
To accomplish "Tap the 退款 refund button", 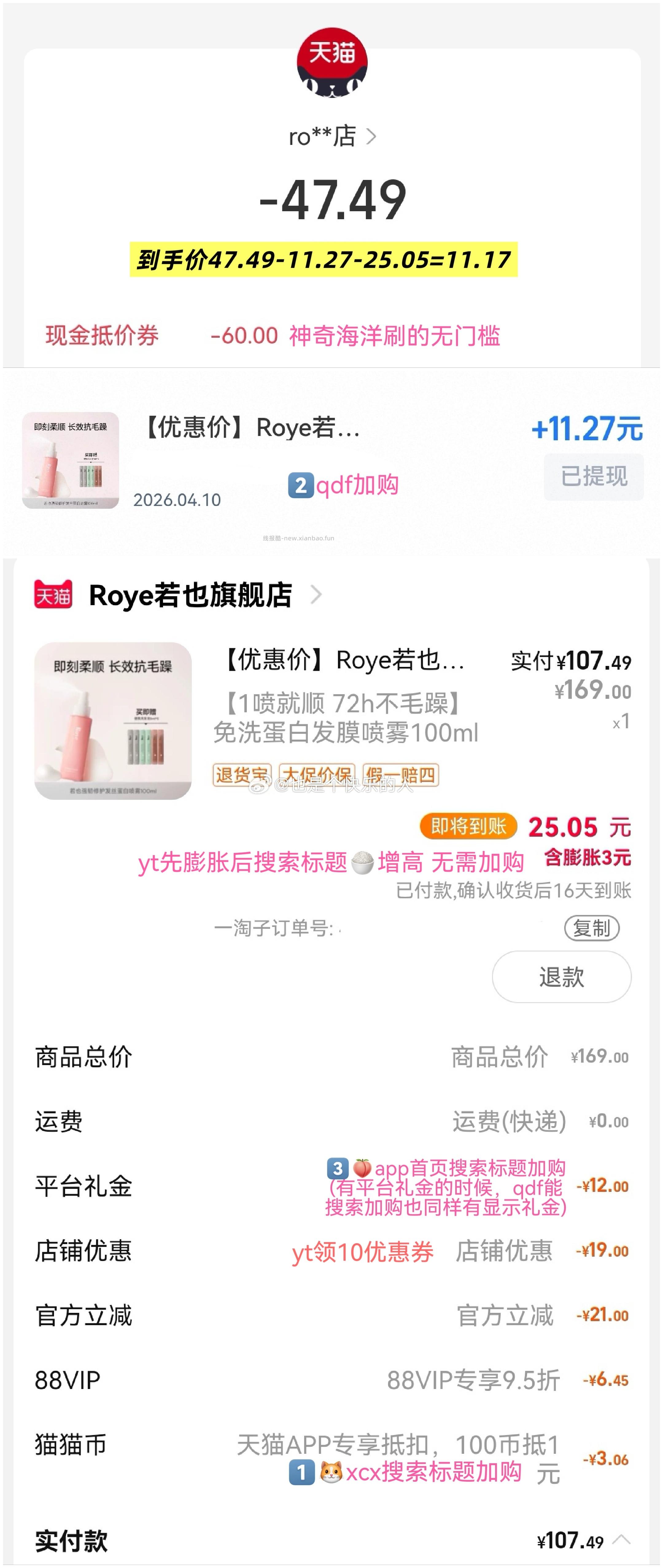I will point(561,977).
